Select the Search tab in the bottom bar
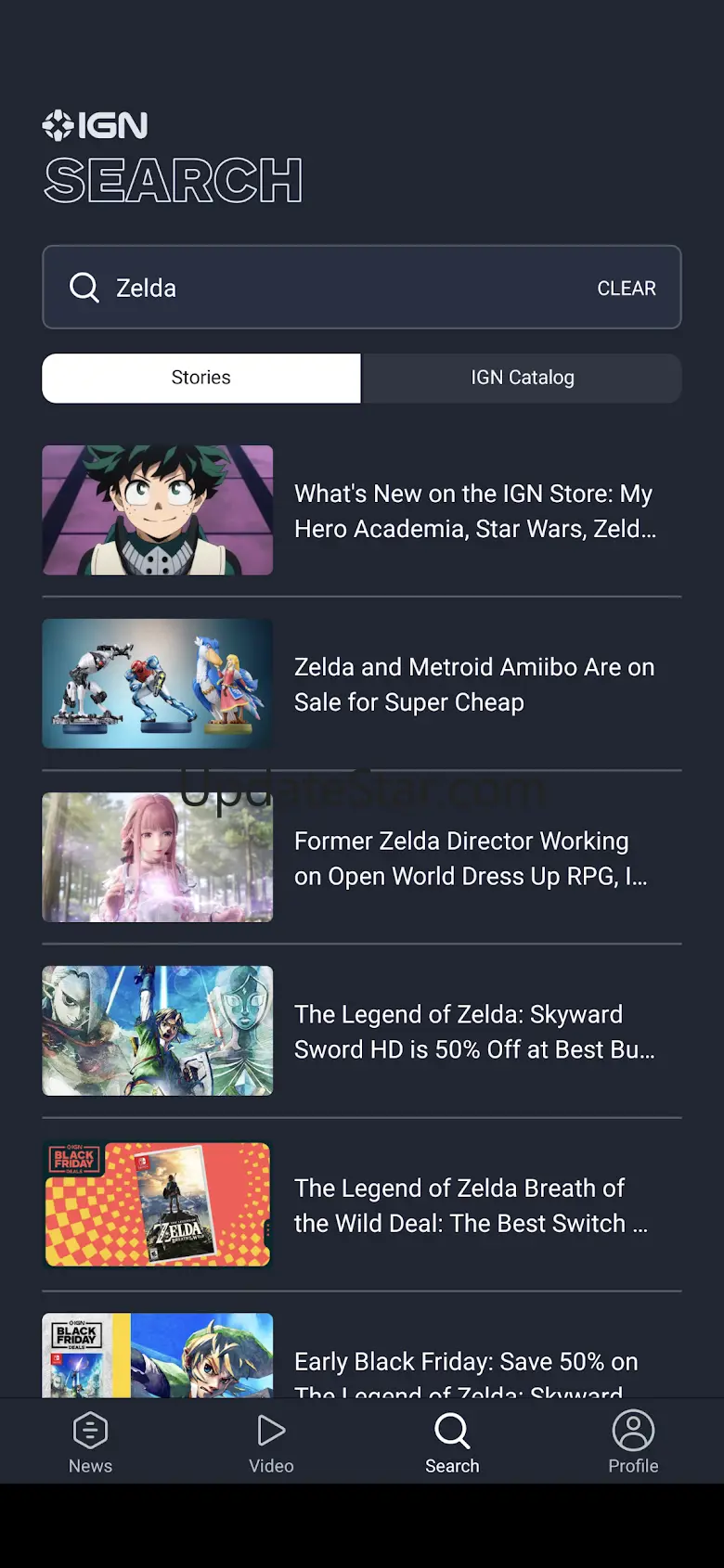The width and height of the screenshot is (724, 1568). tap(452, 1442)
